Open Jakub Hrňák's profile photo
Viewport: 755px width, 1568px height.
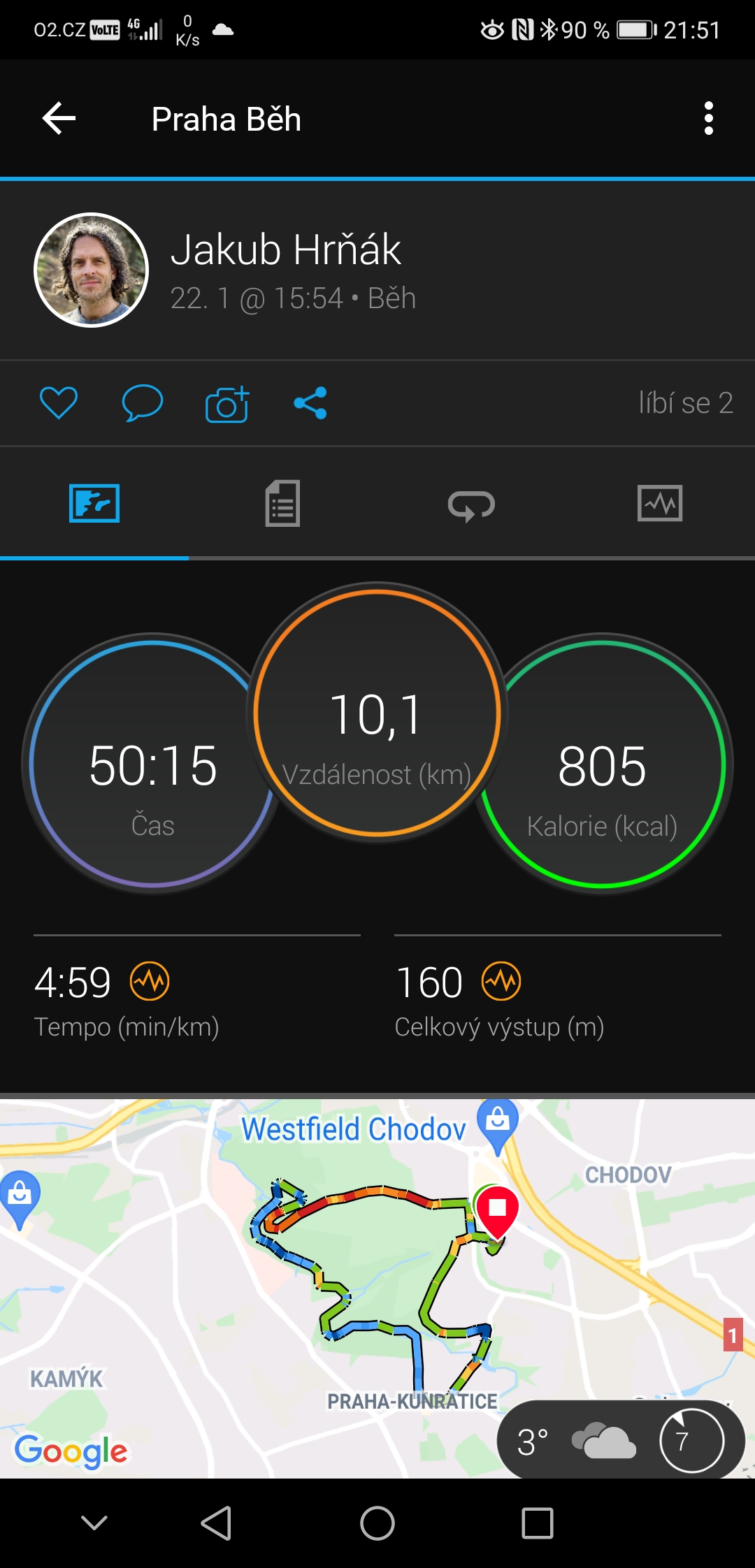click(92, 270)
